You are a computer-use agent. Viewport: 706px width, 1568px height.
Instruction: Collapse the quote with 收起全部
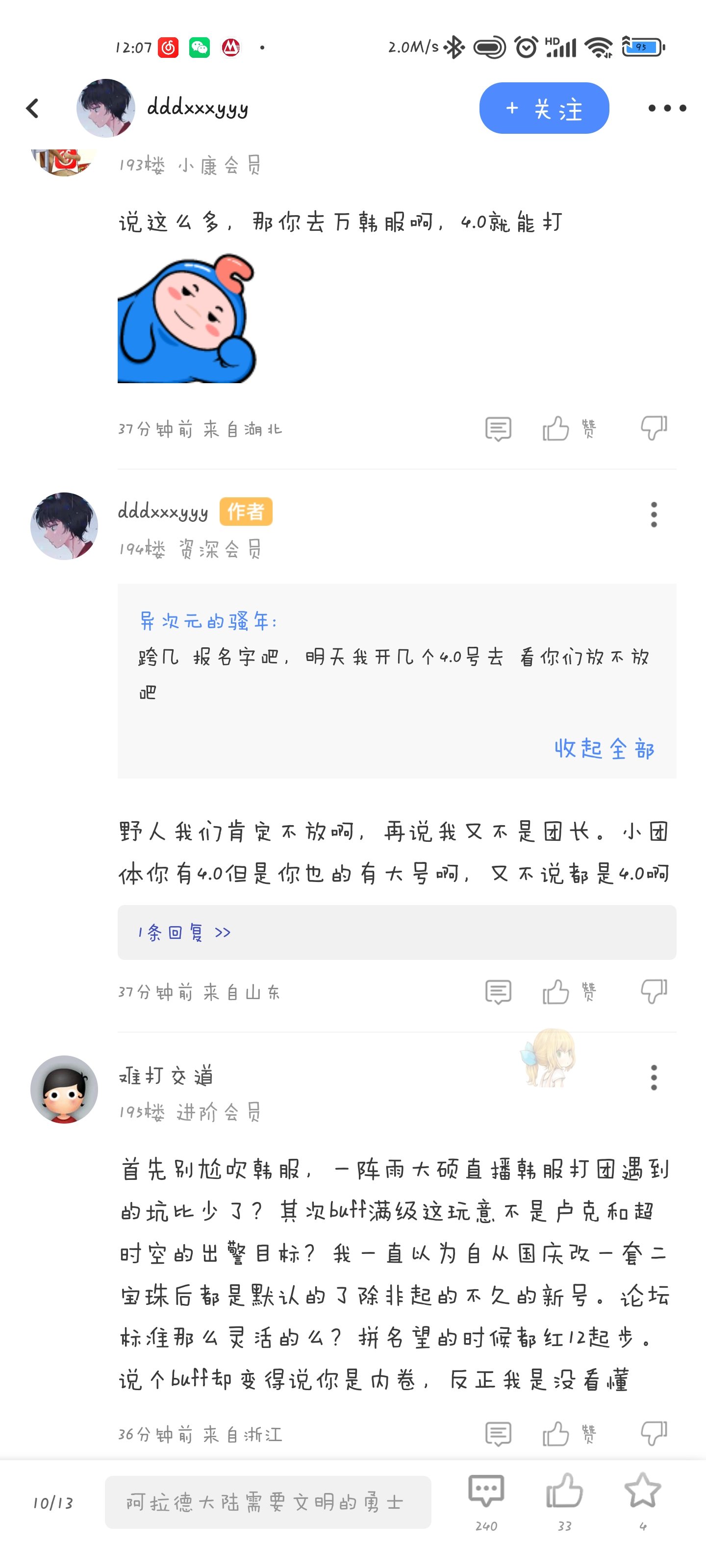(x=604, y=748)
